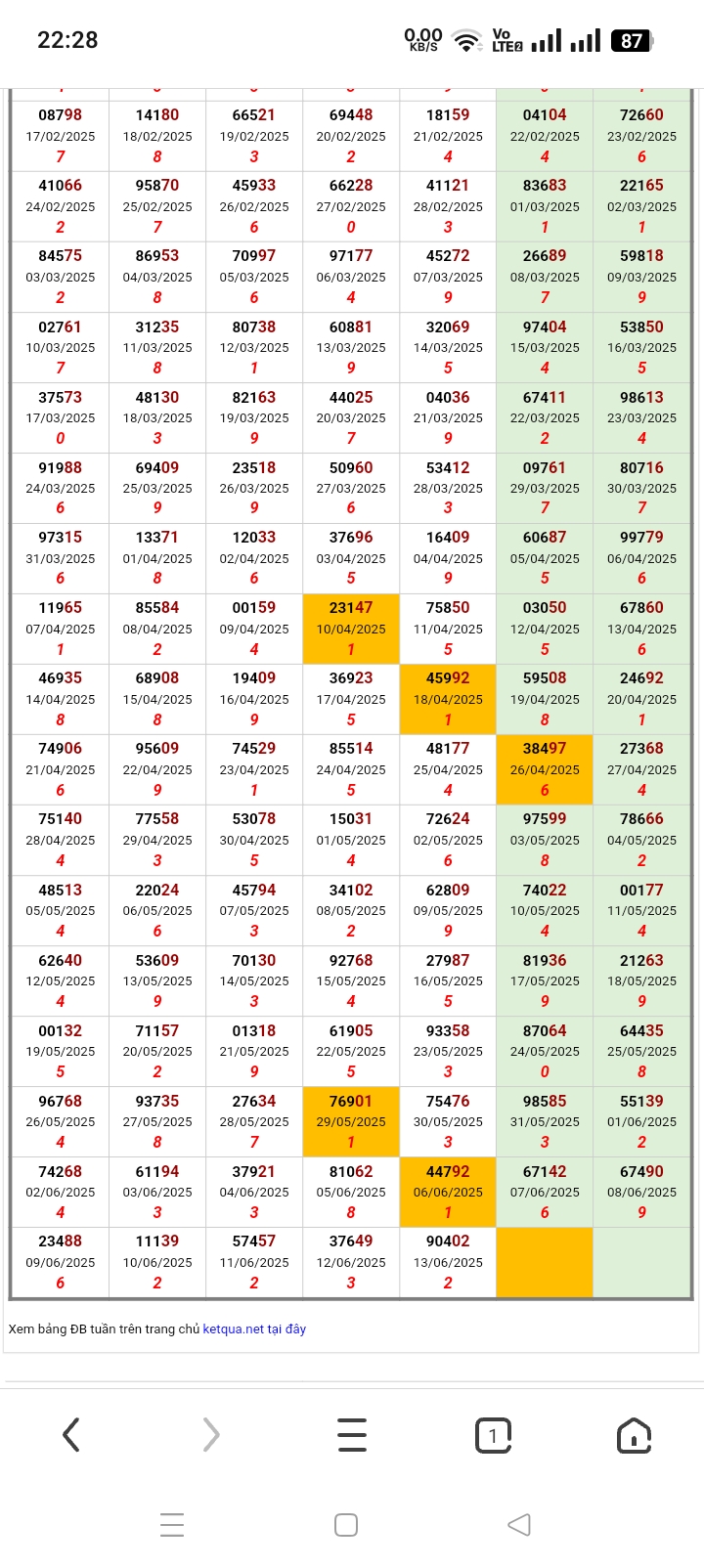Tap the system back button
Image resolution: width=704 pixels, height=1568 pixels.
click(x=519, y=1524)
